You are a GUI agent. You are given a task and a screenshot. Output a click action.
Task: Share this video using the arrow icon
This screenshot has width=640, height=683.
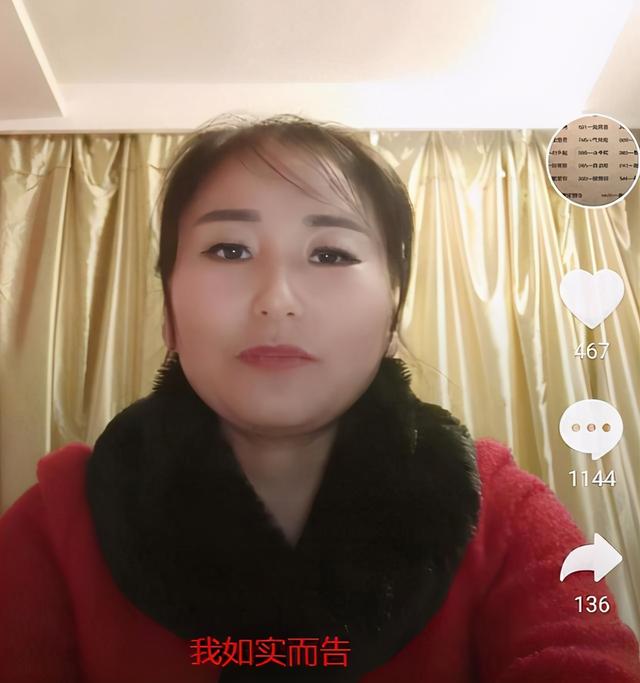pyautogui.click(x=591, y=558)
